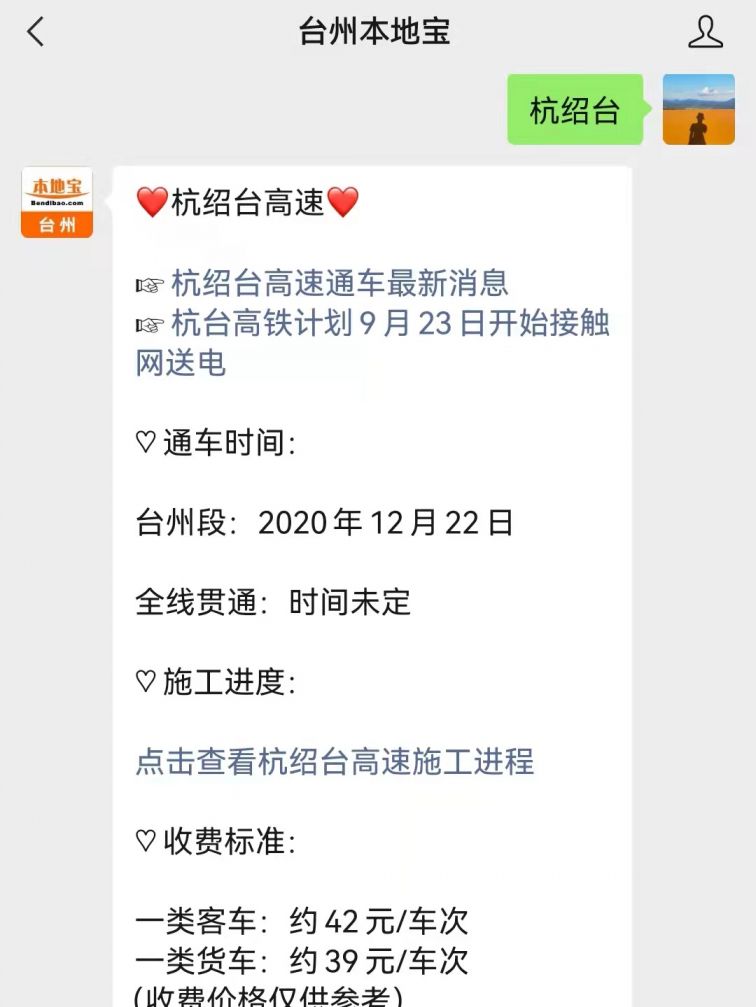Open link 杭绍台高速通车最新消息

click(340, 283)
